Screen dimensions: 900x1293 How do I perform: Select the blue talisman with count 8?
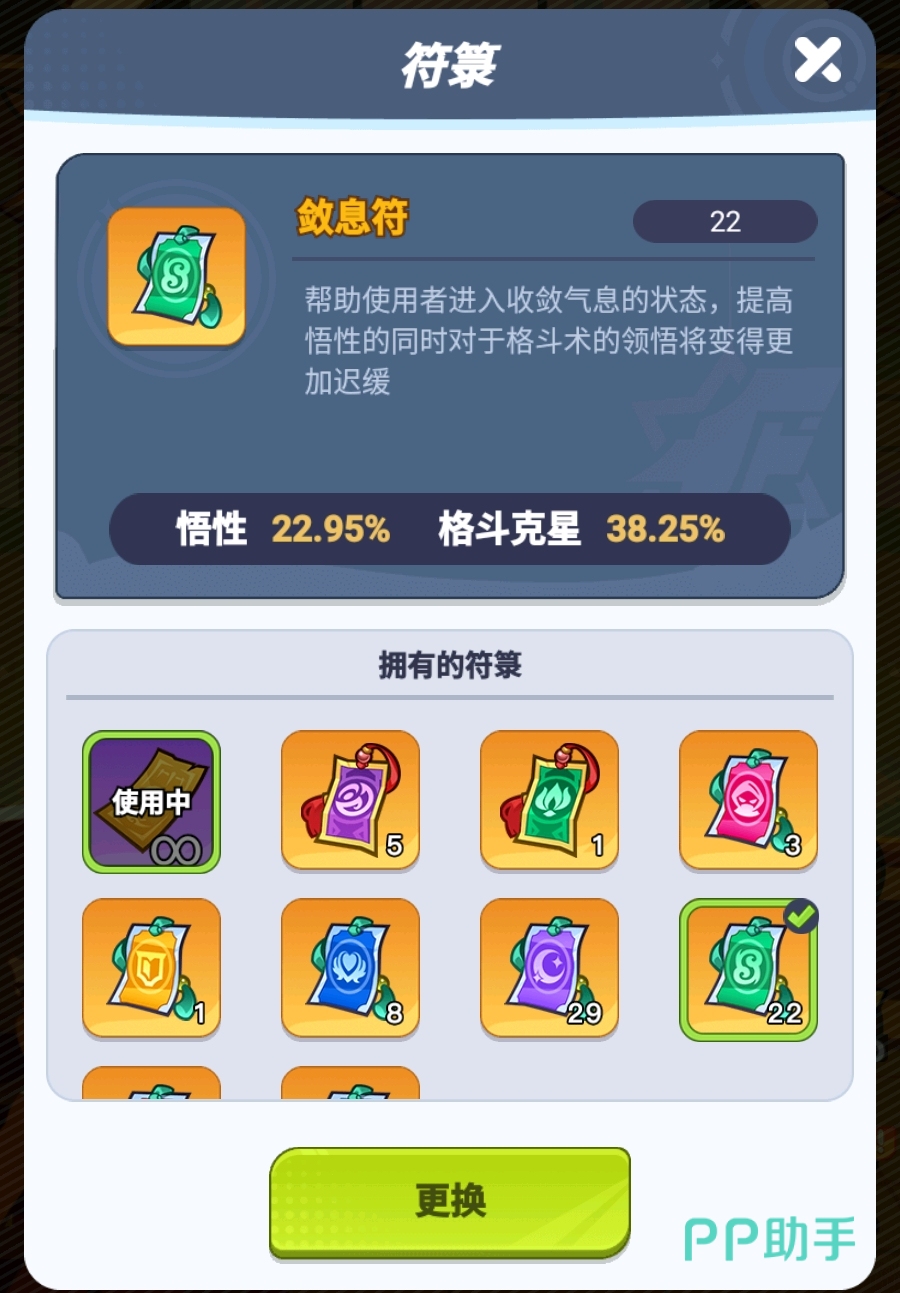click(x=350, y=968)
